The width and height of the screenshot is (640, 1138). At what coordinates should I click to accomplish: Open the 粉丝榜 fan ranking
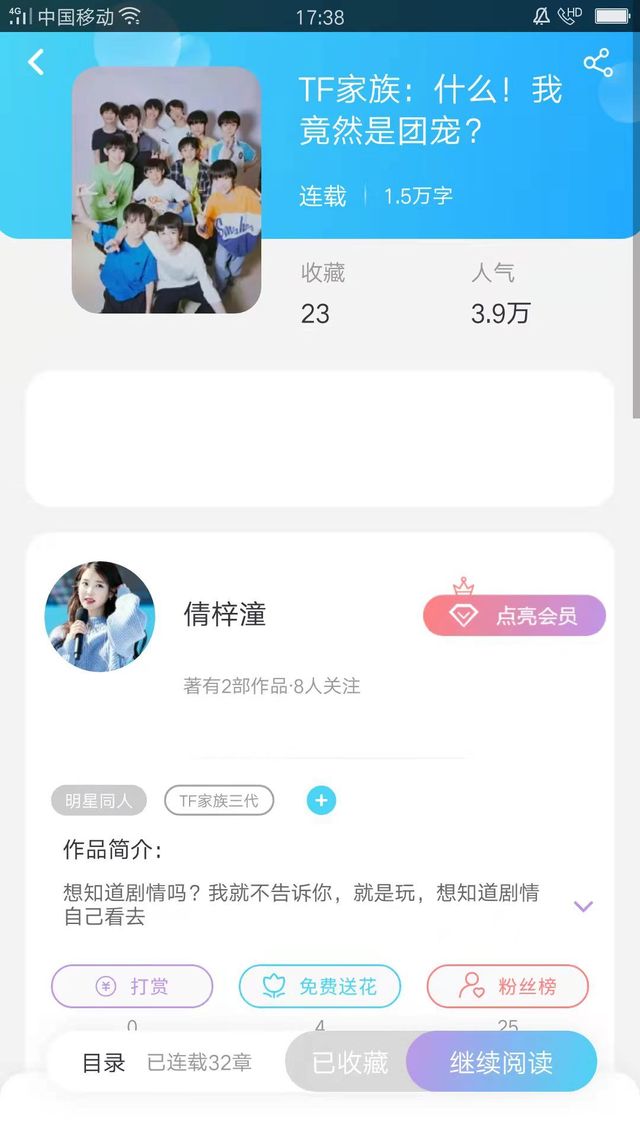click(508, 986)
